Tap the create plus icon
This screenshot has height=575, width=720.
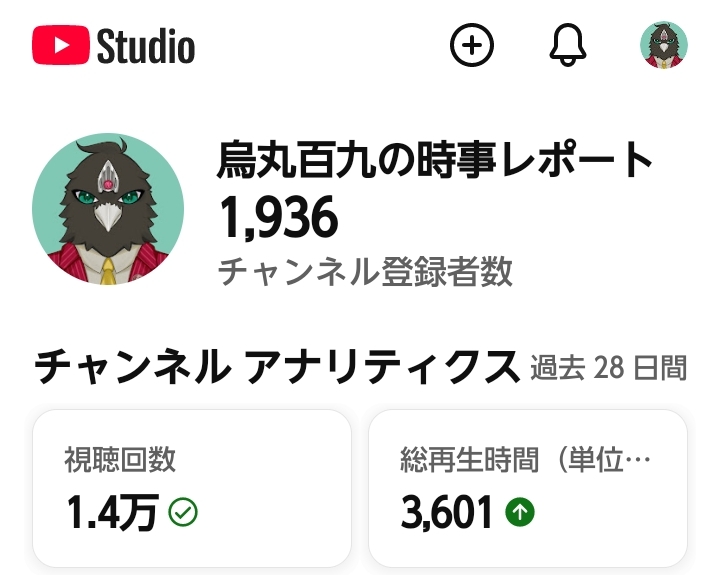pyautogui.click(x=472, y=46)
